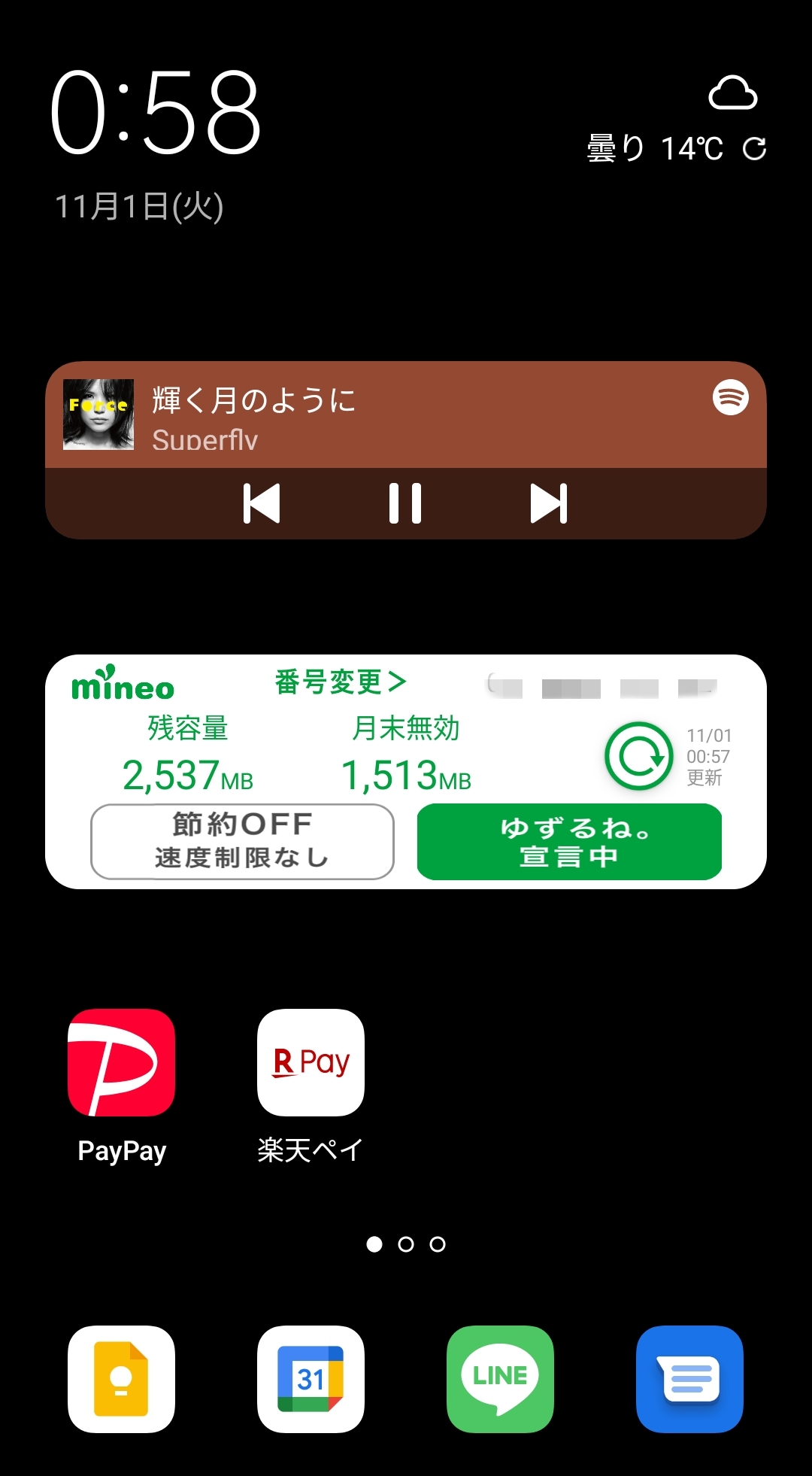
Task: Open Google Calendar
Action: point(311,1379)
